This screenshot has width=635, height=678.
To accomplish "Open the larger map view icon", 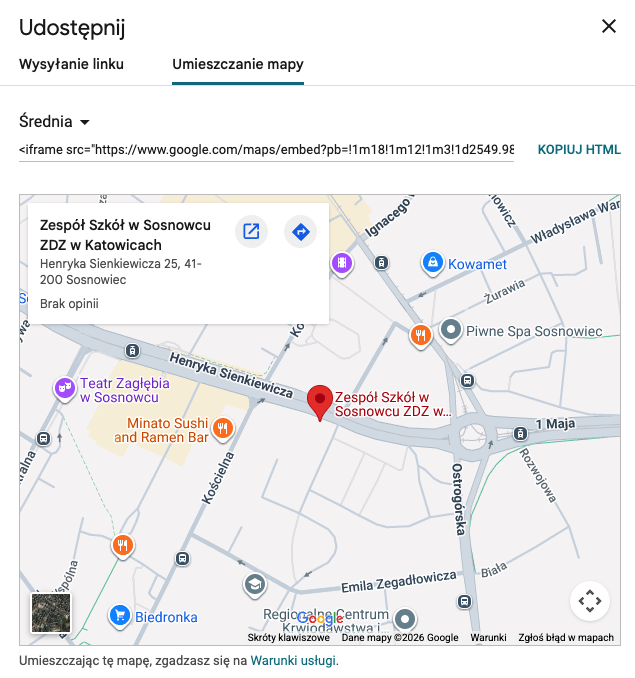I will click(251, 232).
